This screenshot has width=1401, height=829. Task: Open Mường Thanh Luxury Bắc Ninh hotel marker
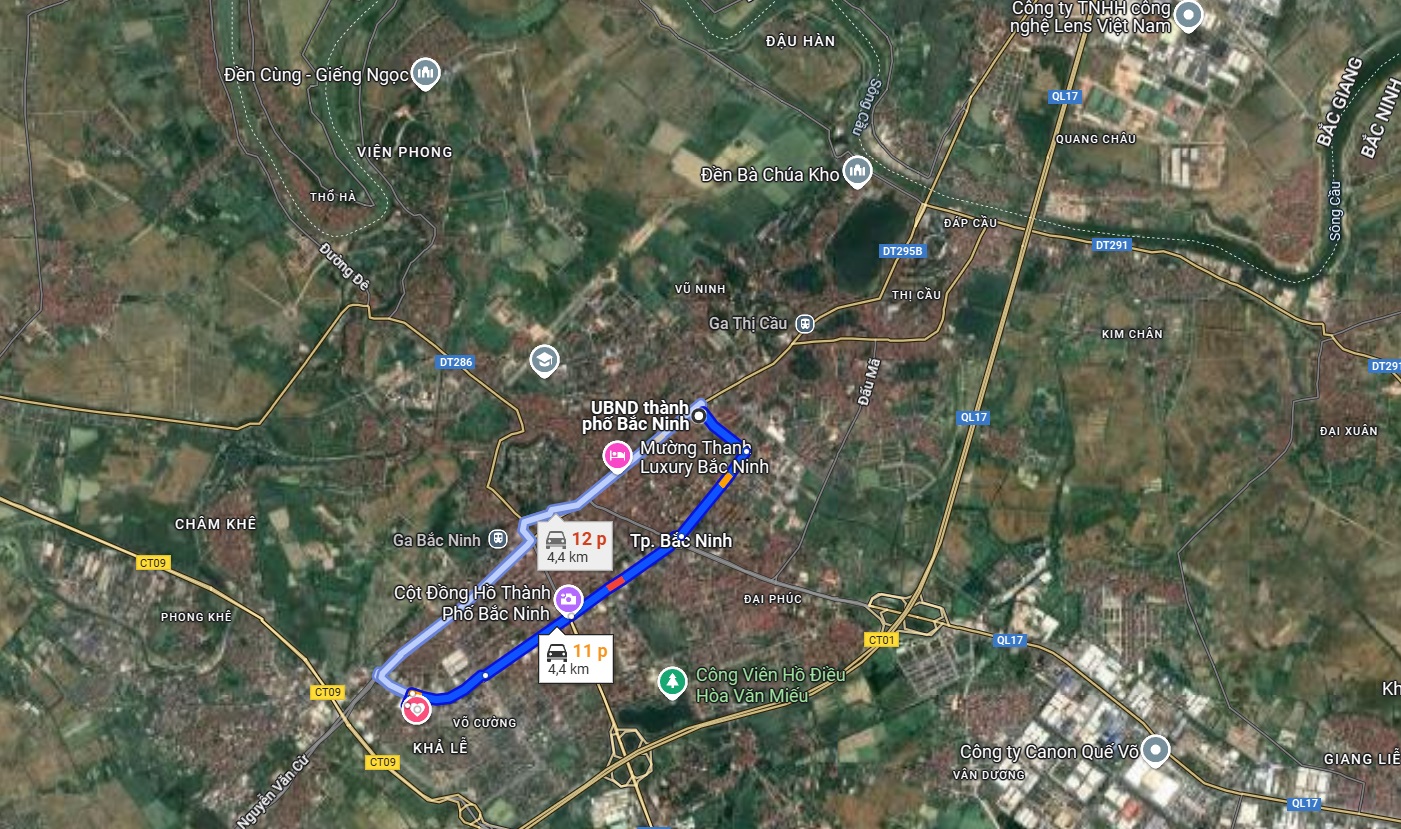617,457
